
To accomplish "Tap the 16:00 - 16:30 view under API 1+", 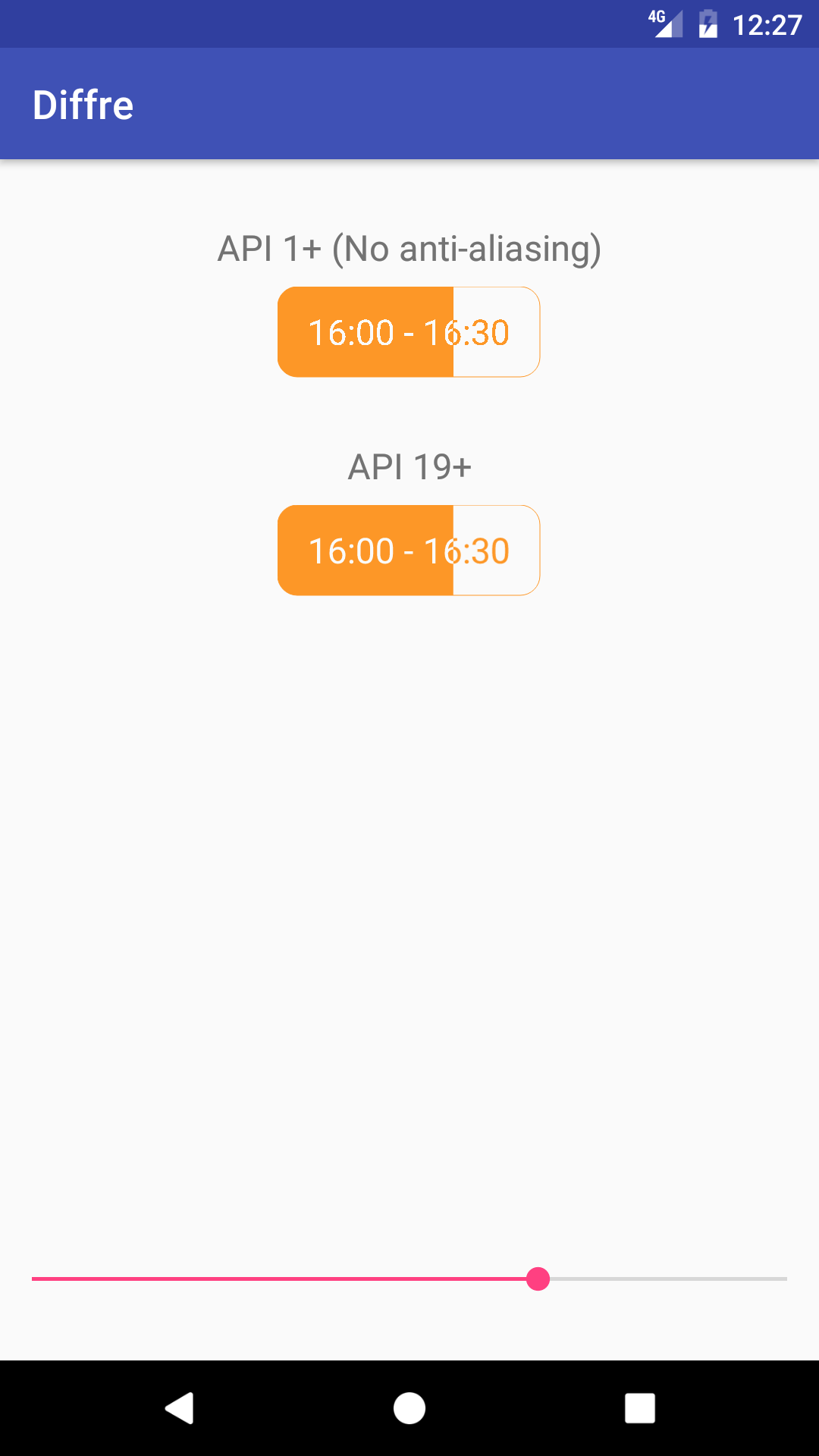I will pos(409,332).
